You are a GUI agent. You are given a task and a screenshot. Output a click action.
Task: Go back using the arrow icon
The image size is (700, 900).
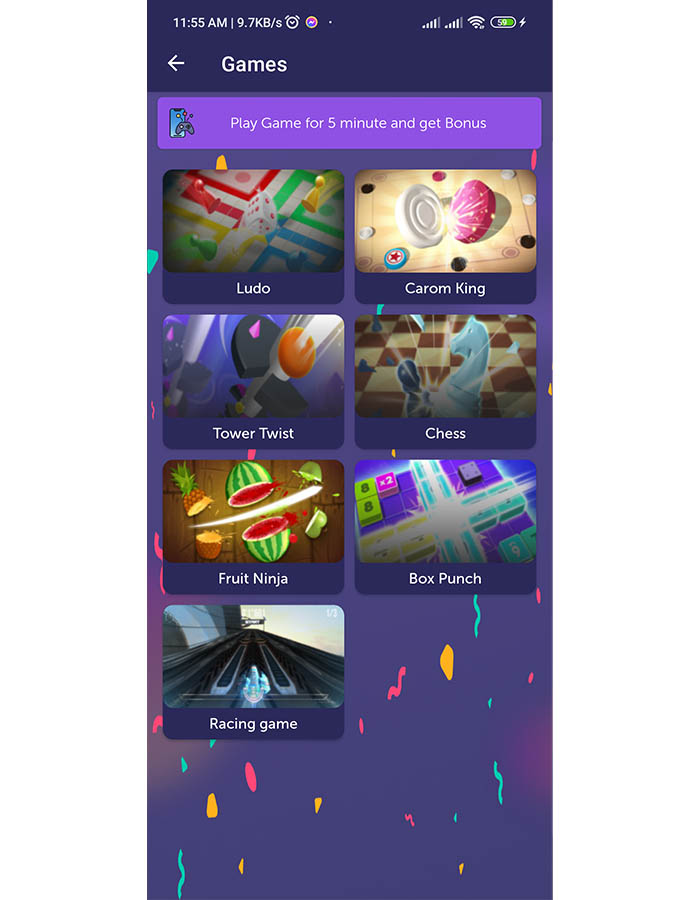click(176, 64)
